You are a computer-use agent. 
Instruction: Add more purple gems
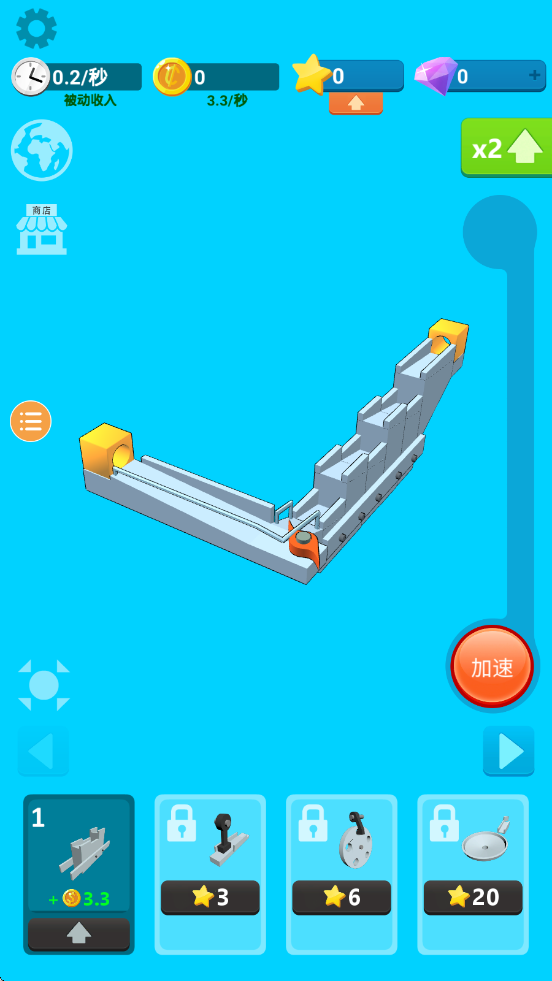[534, 75]
